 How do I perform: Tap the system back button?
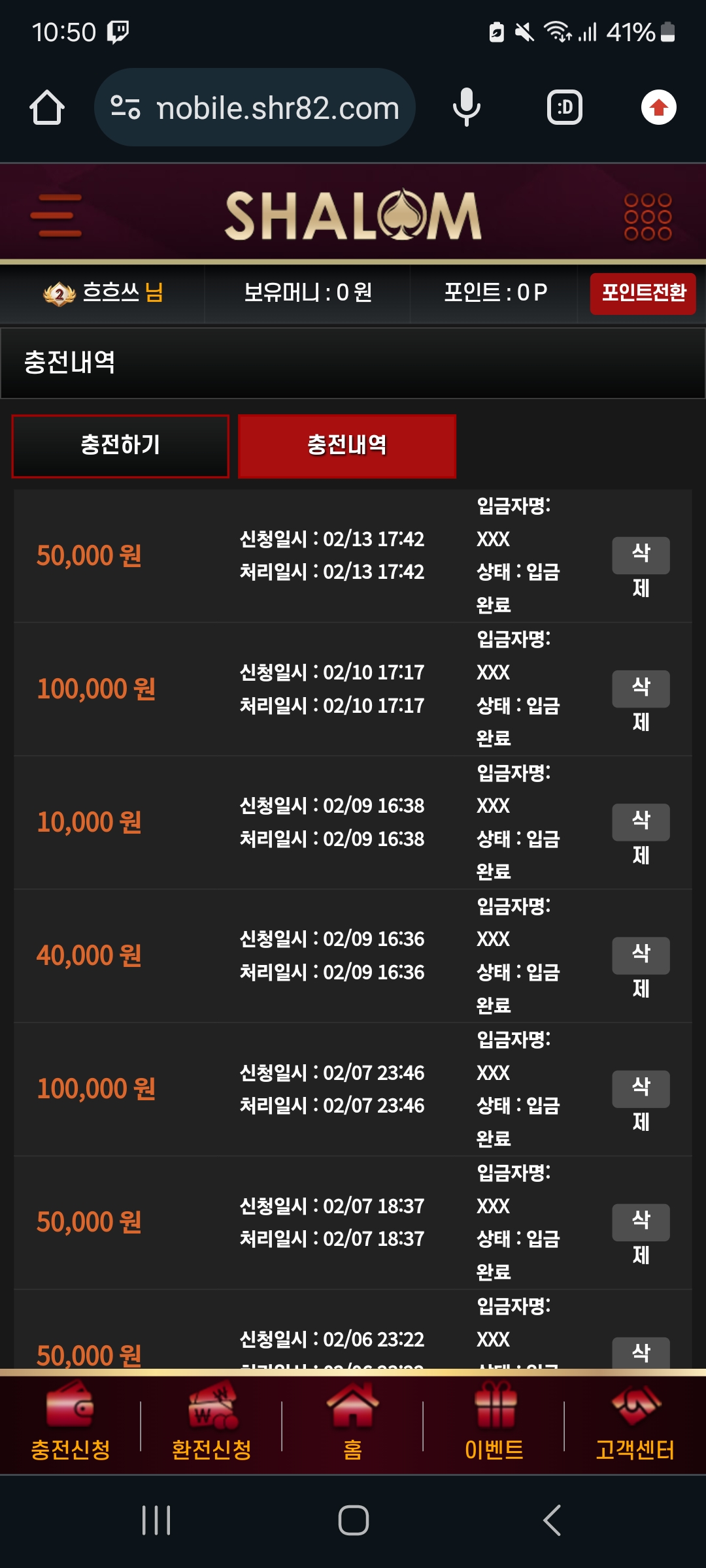pos(552,1520)
